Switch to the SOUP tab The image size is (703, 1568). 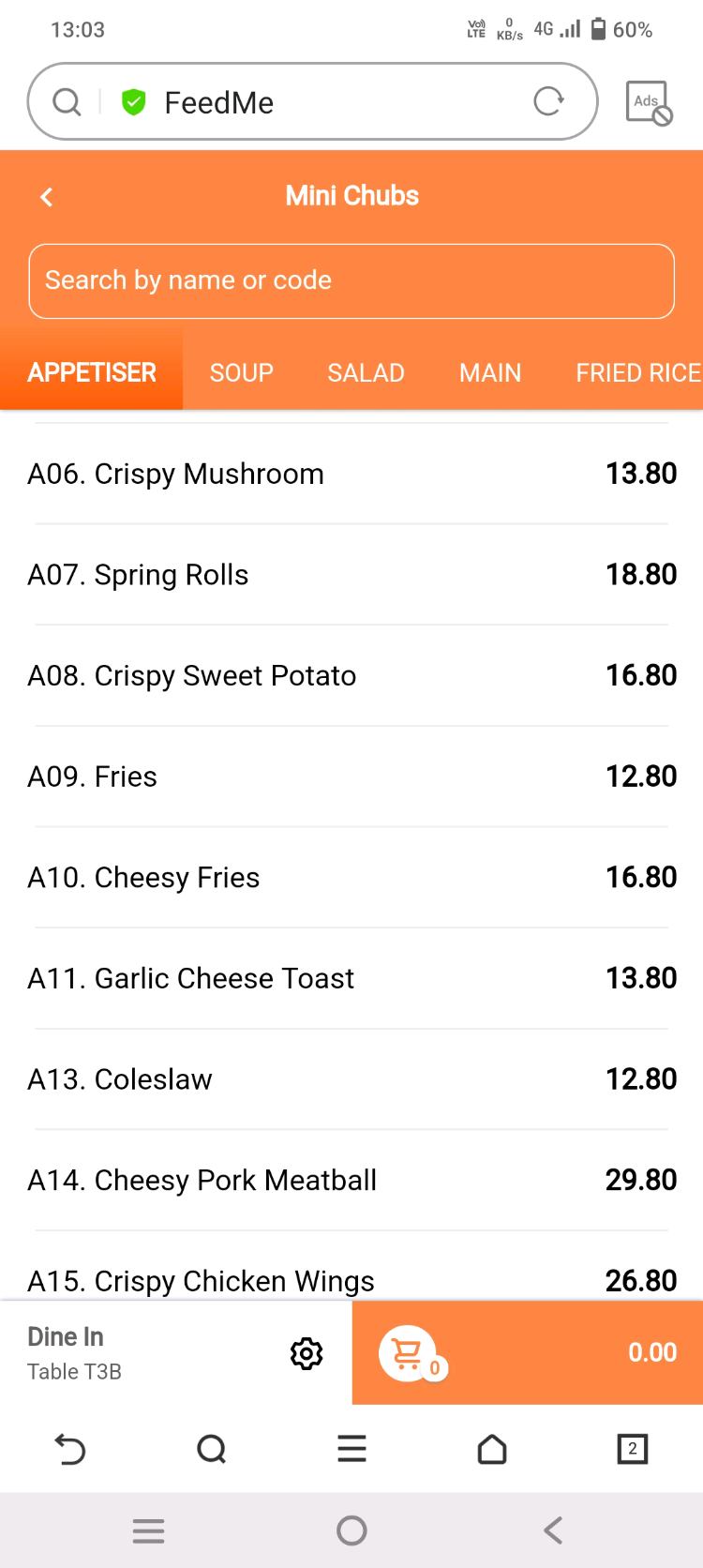point(241,373)
